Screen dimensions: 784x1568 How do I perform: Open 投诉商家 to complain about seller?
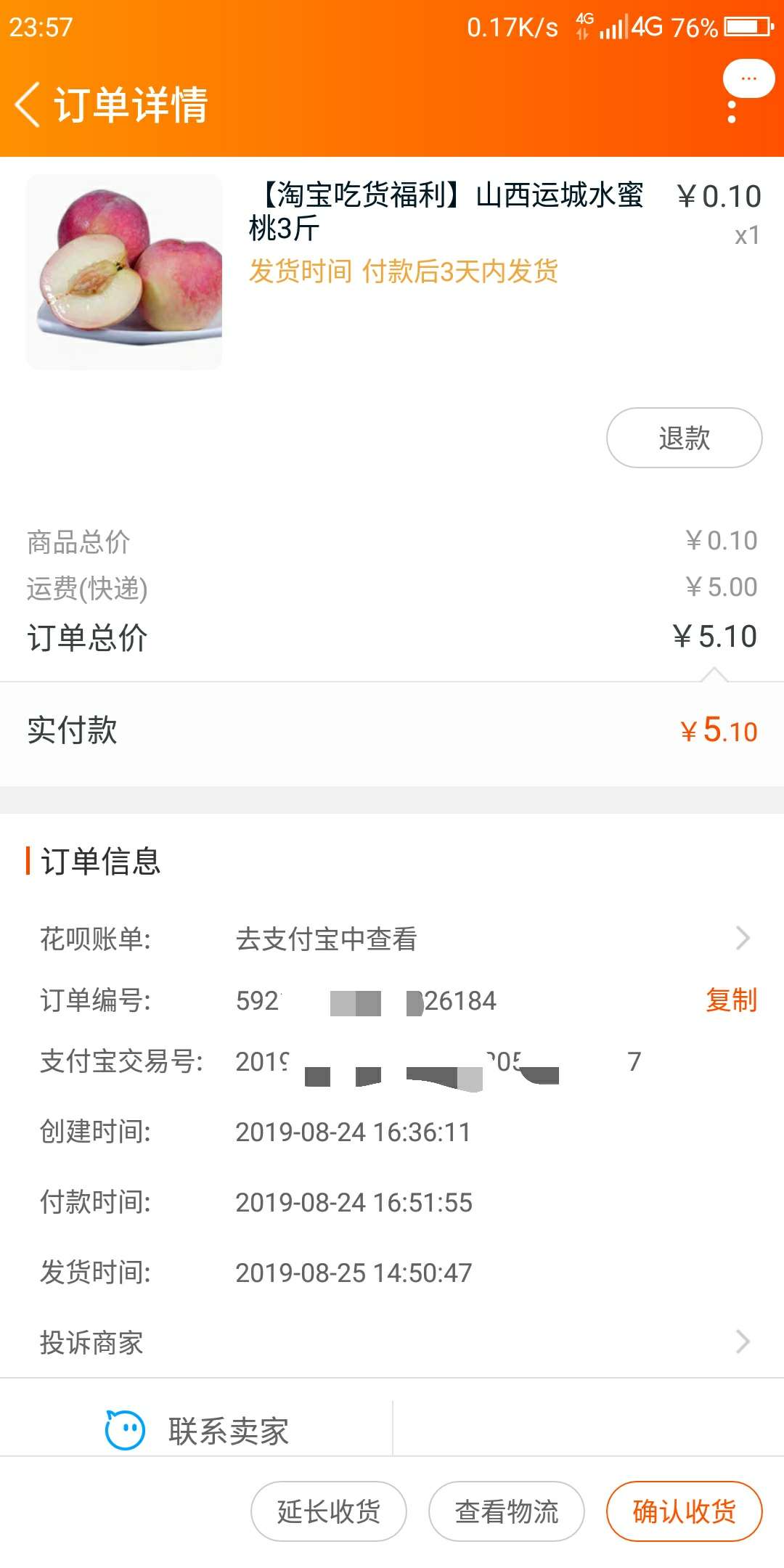coord(392,1342)
